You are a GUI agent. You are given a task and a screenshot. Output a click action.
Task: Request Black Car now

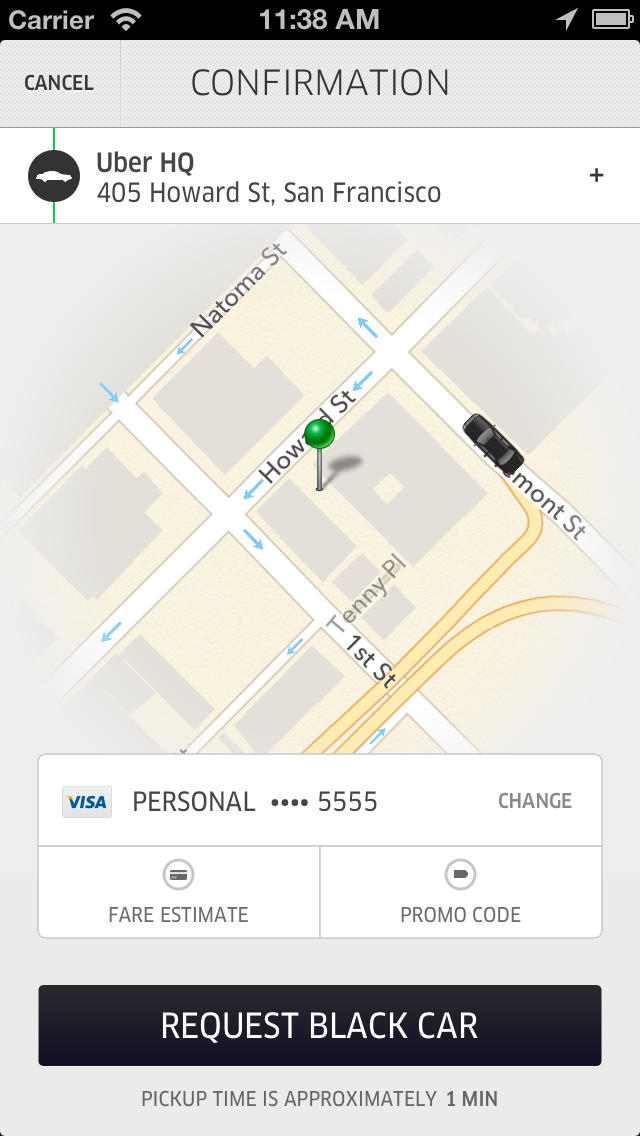[320, 1025]
